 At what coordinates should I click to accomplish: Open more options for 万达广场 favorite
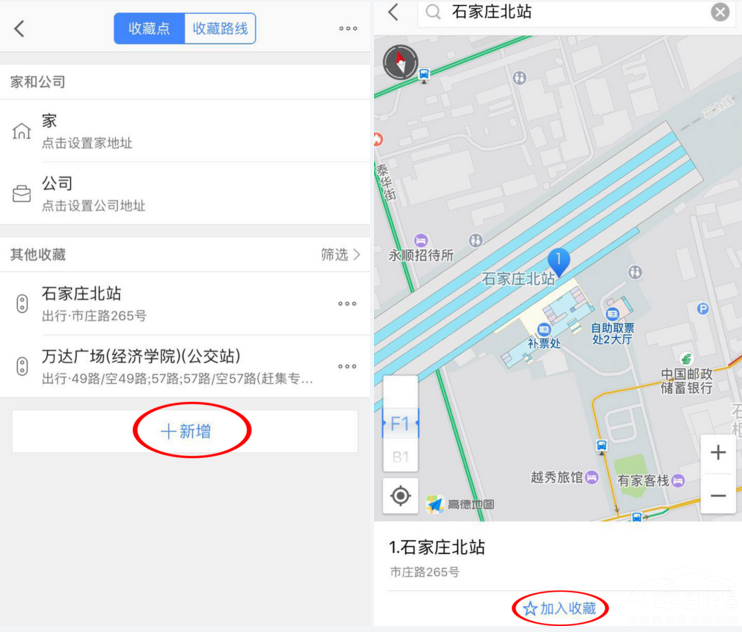click(x=347, y=366)
